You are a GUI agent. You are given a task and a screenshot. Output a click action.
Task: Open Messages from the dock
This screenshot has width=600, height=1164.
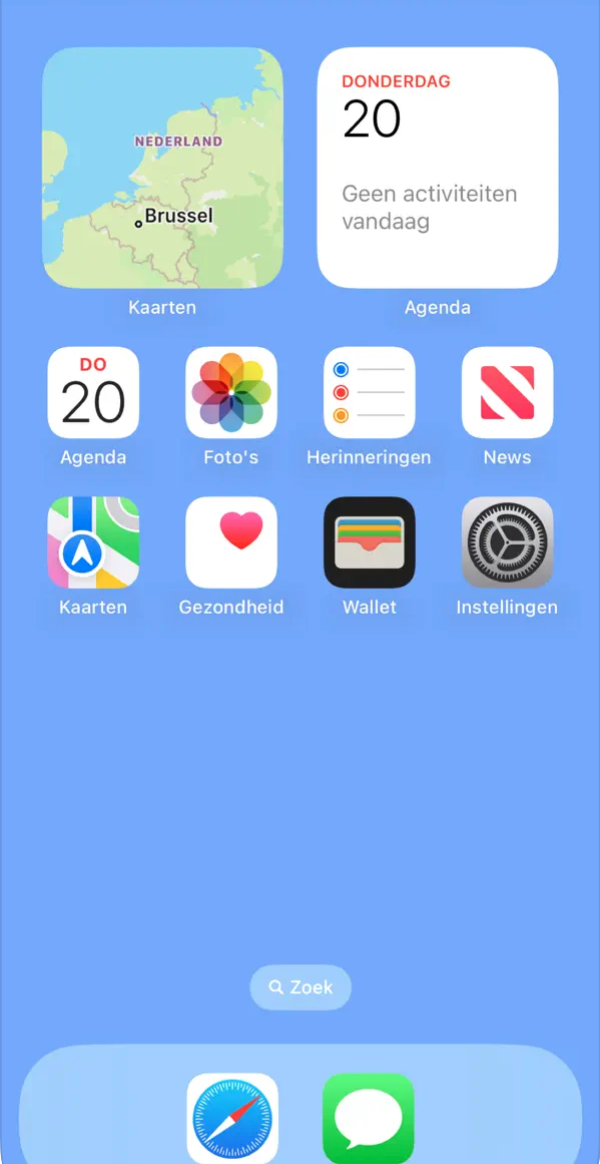point(368,1119)
